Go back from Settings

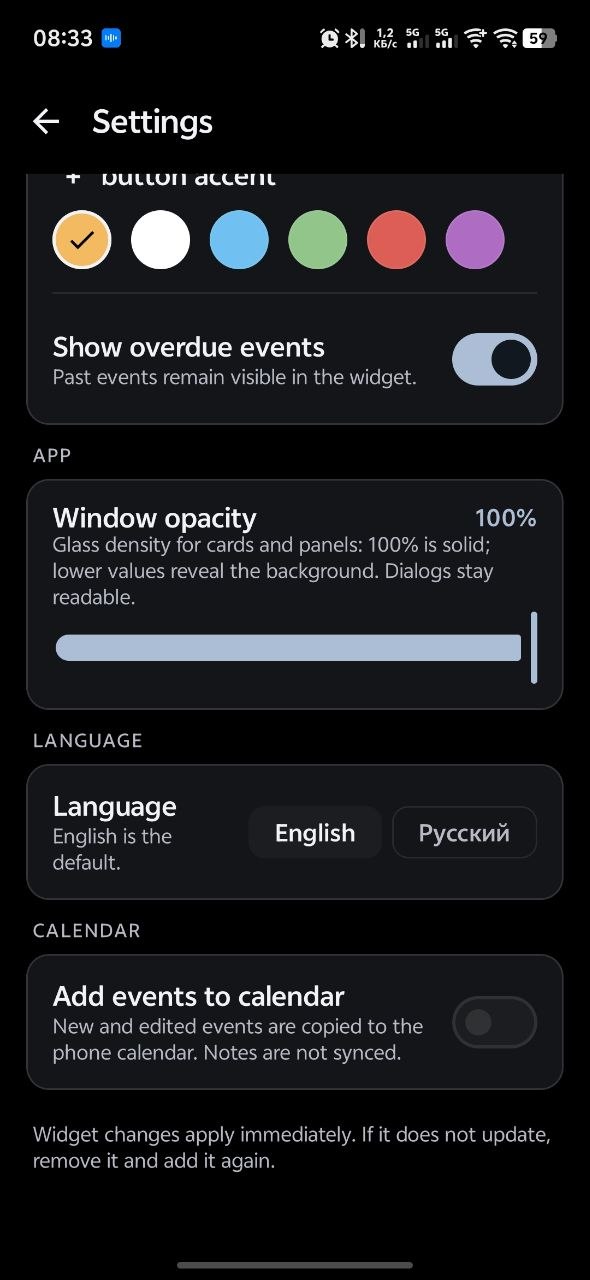(x=46, y=122)
